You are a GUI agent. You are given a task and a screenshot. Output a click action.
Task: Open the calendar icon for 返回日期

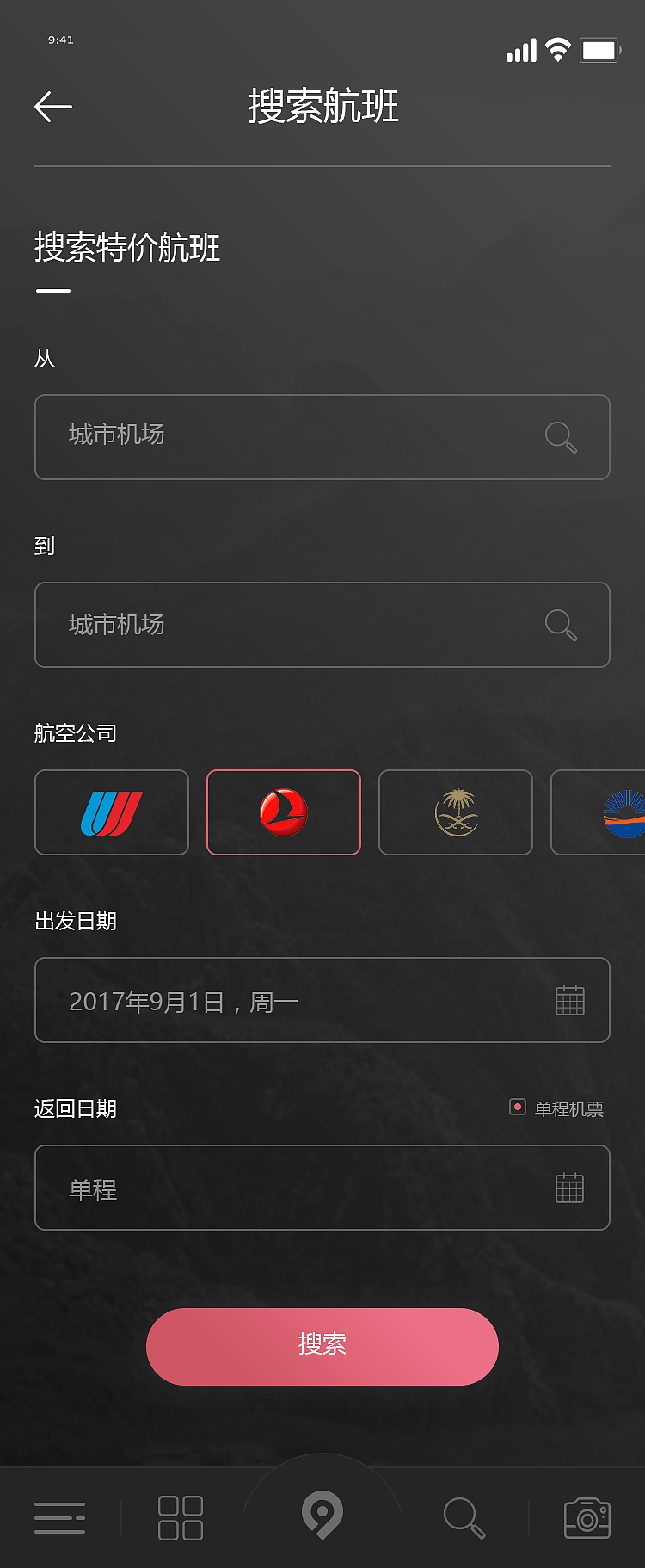coord(570,1188)
